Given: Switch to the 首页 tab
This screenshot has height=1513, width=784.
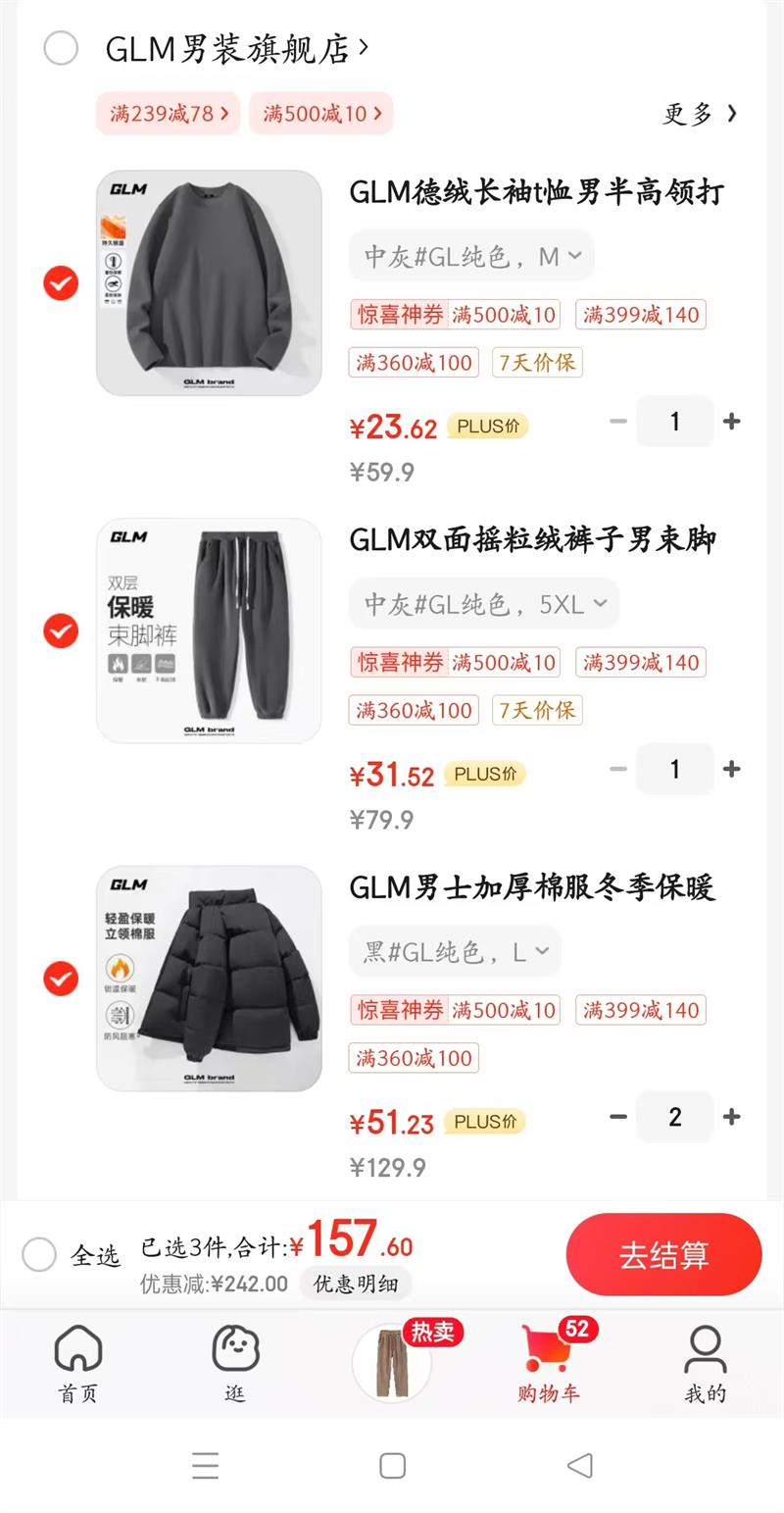Looking at the screenshot, I should pos(78,1364).
